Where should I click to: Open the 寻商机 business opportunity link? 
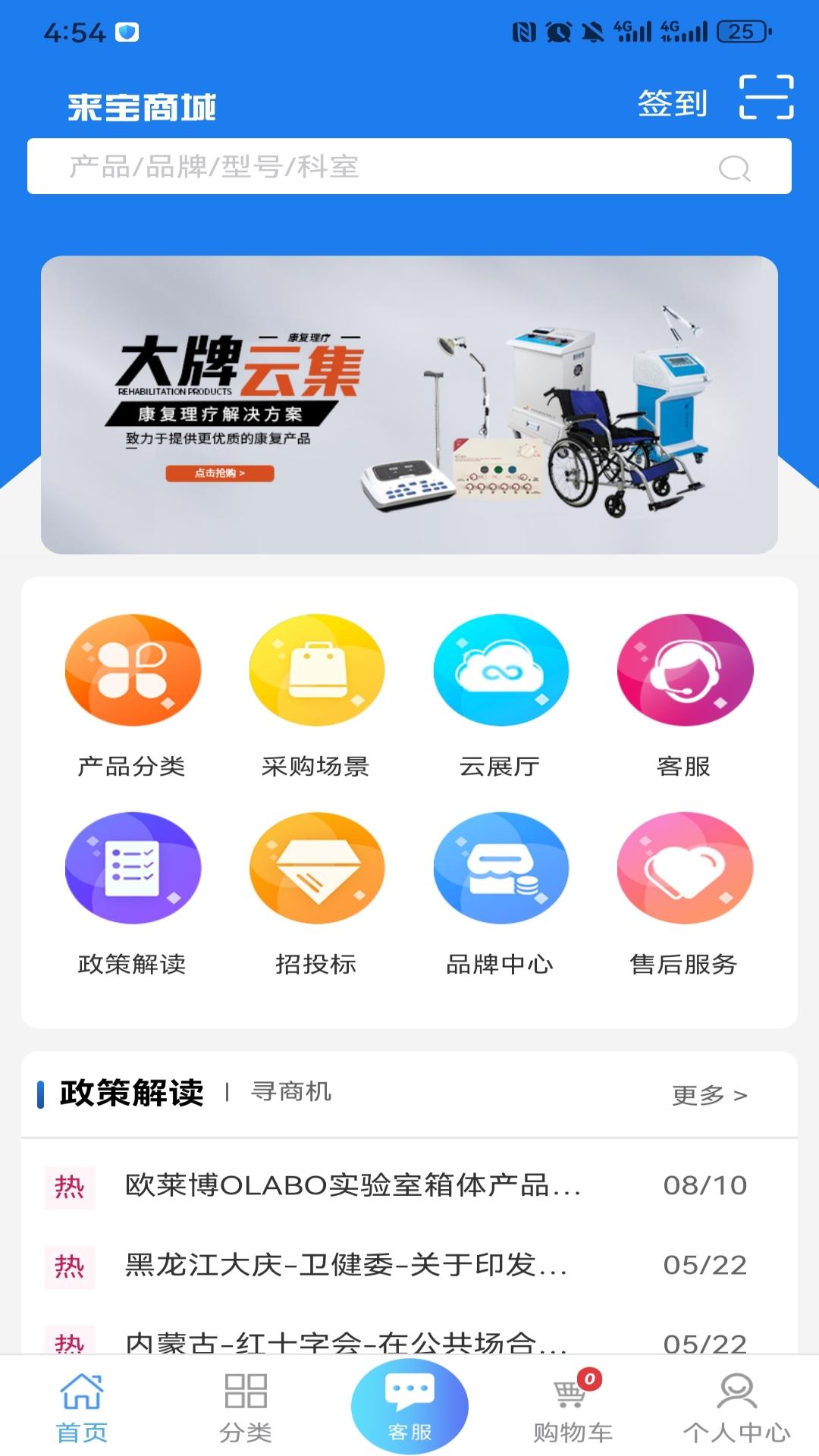pyautogui.click(x=291, y=1094)
